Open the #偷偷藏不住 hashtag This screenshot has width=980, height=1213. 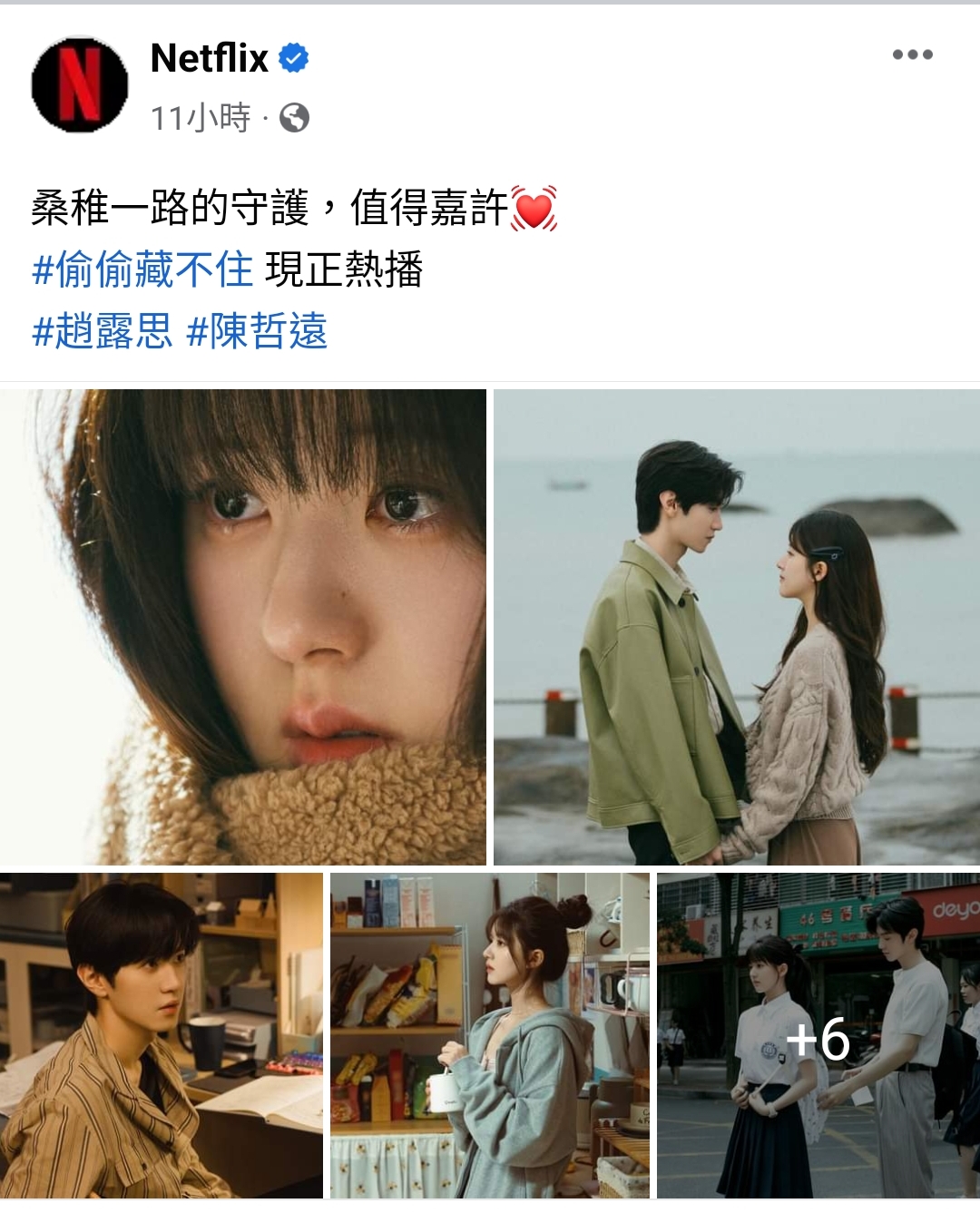click(142, 269)
